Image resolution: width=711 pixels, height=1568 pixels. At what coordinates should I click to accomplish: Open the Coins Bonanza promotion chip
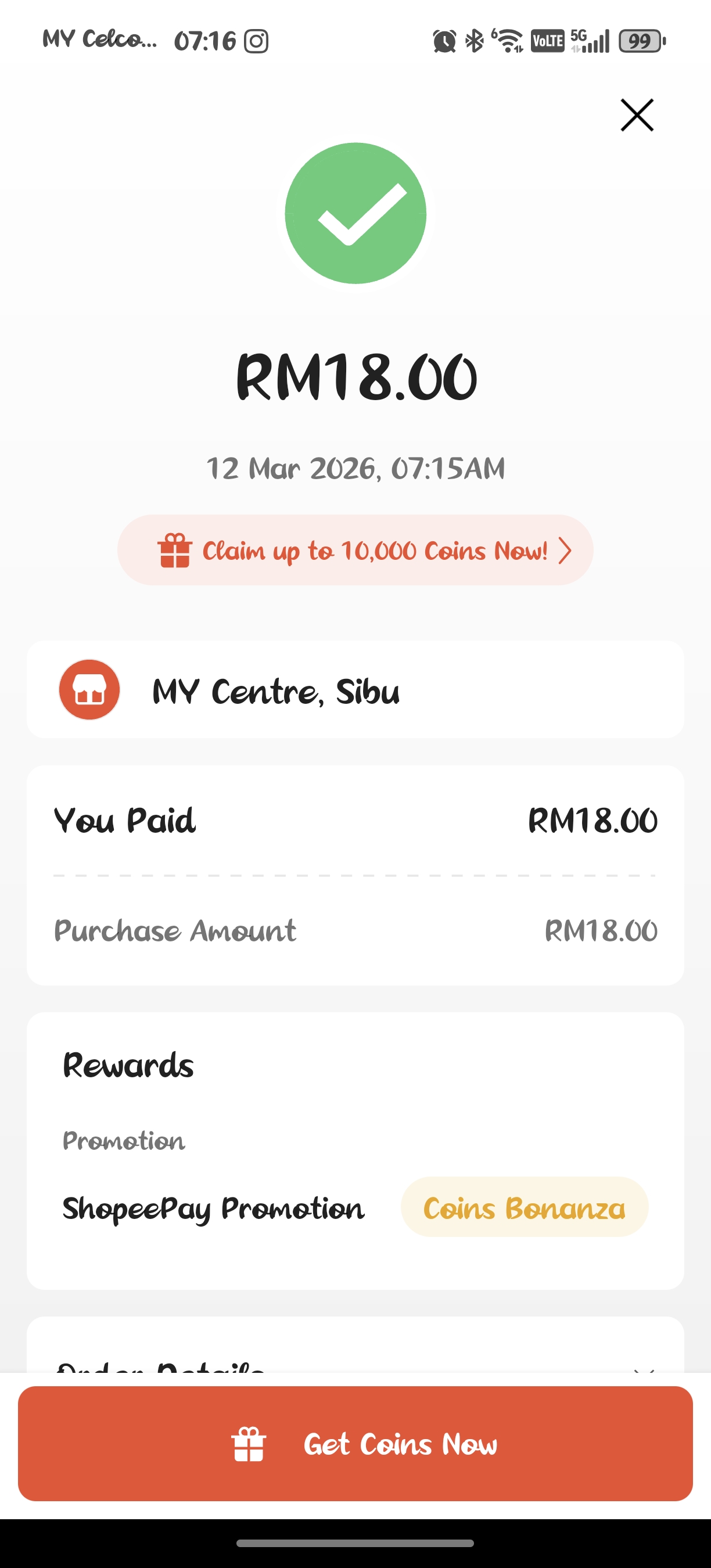[524, 1208]
